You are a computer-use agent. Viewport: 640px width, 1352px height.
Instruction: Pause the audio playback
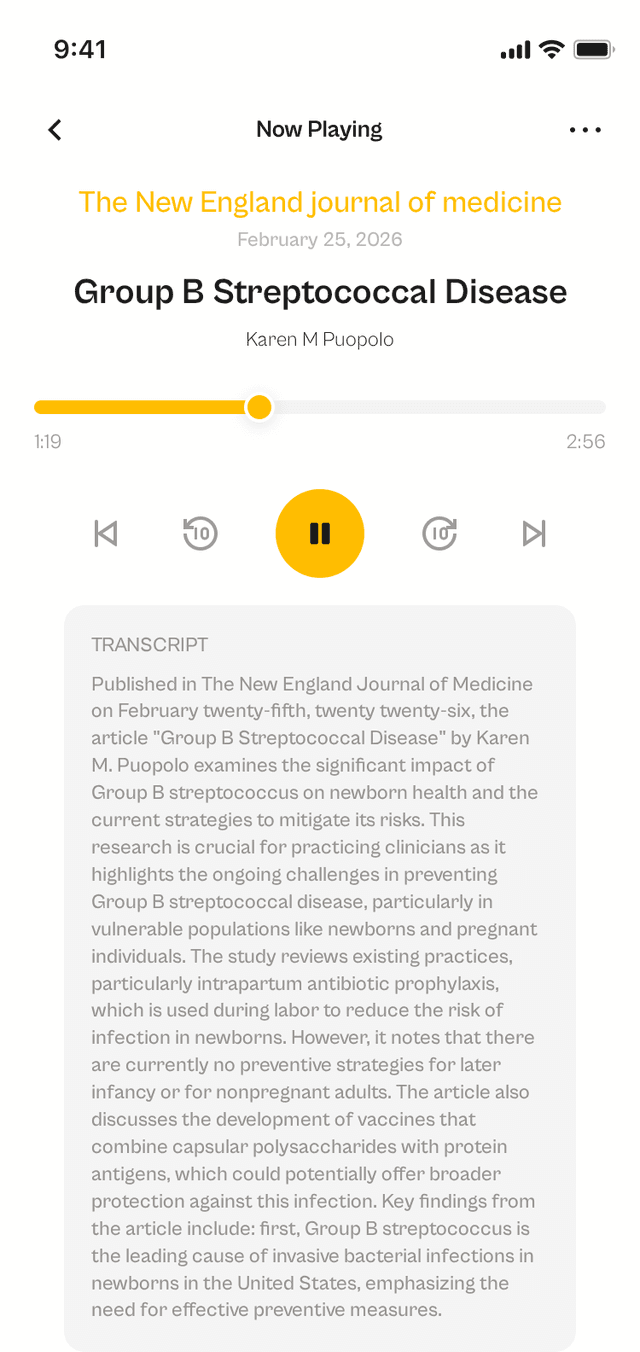[x=320, y=533]
